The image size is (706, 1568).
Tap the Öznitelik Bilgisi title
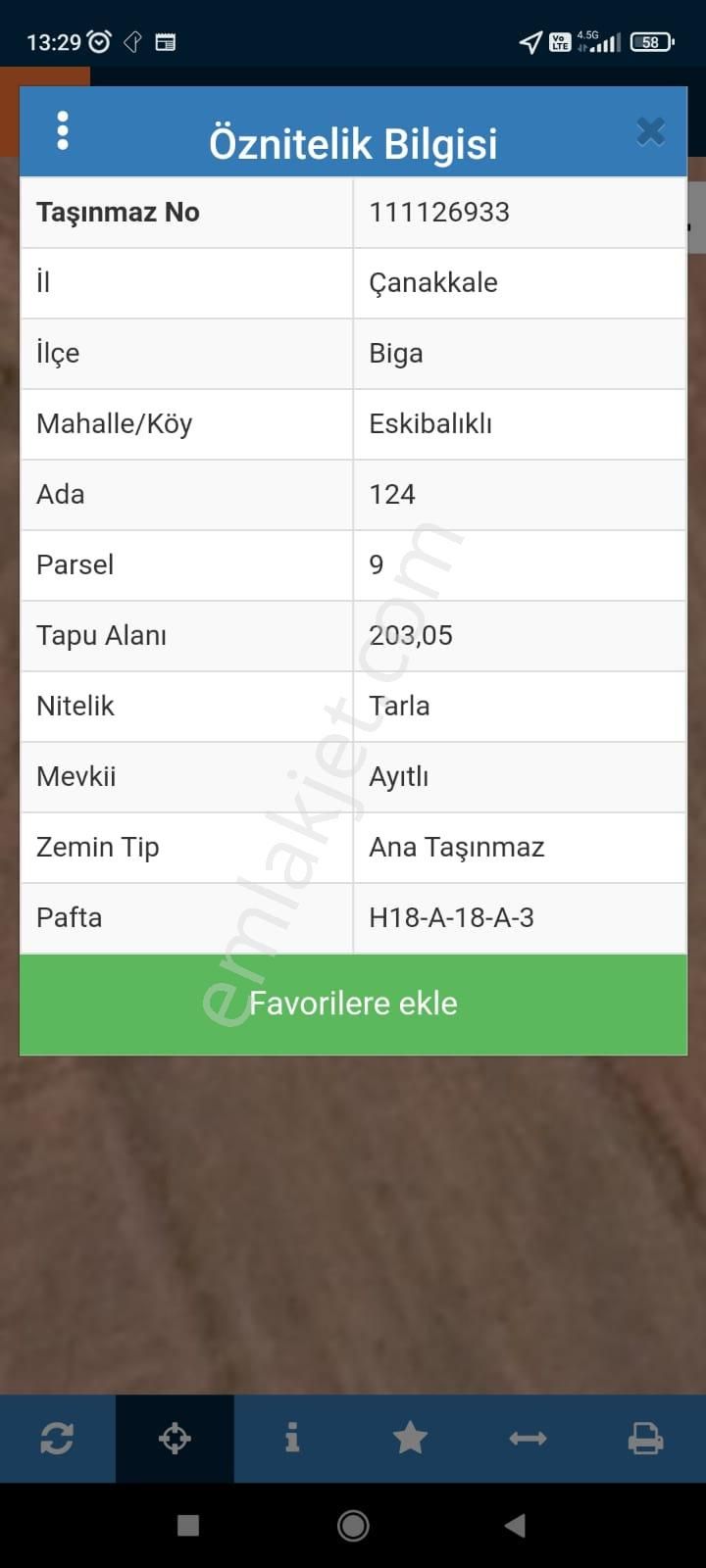[x=352, y=141]
